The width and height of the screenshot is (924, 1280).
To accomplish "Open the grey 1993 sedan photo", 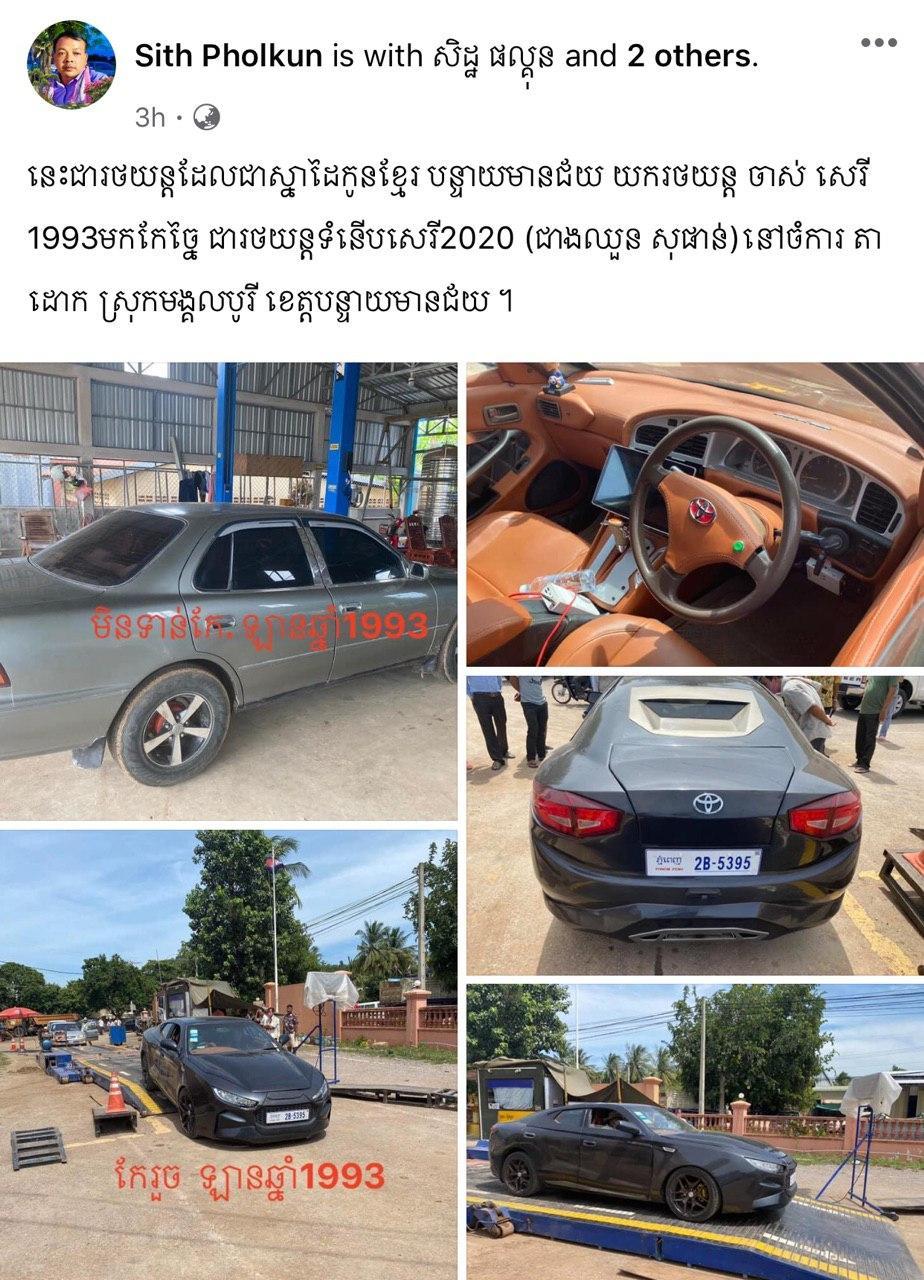I will tap(228, 590).
